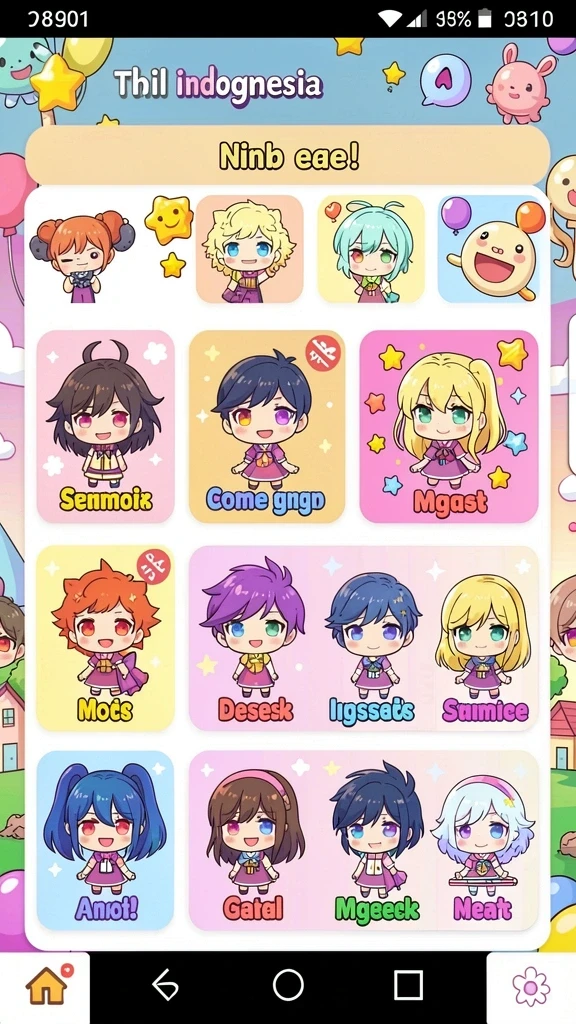Open the flower icon tab
576x1024 pixels.
pos(531,987)
